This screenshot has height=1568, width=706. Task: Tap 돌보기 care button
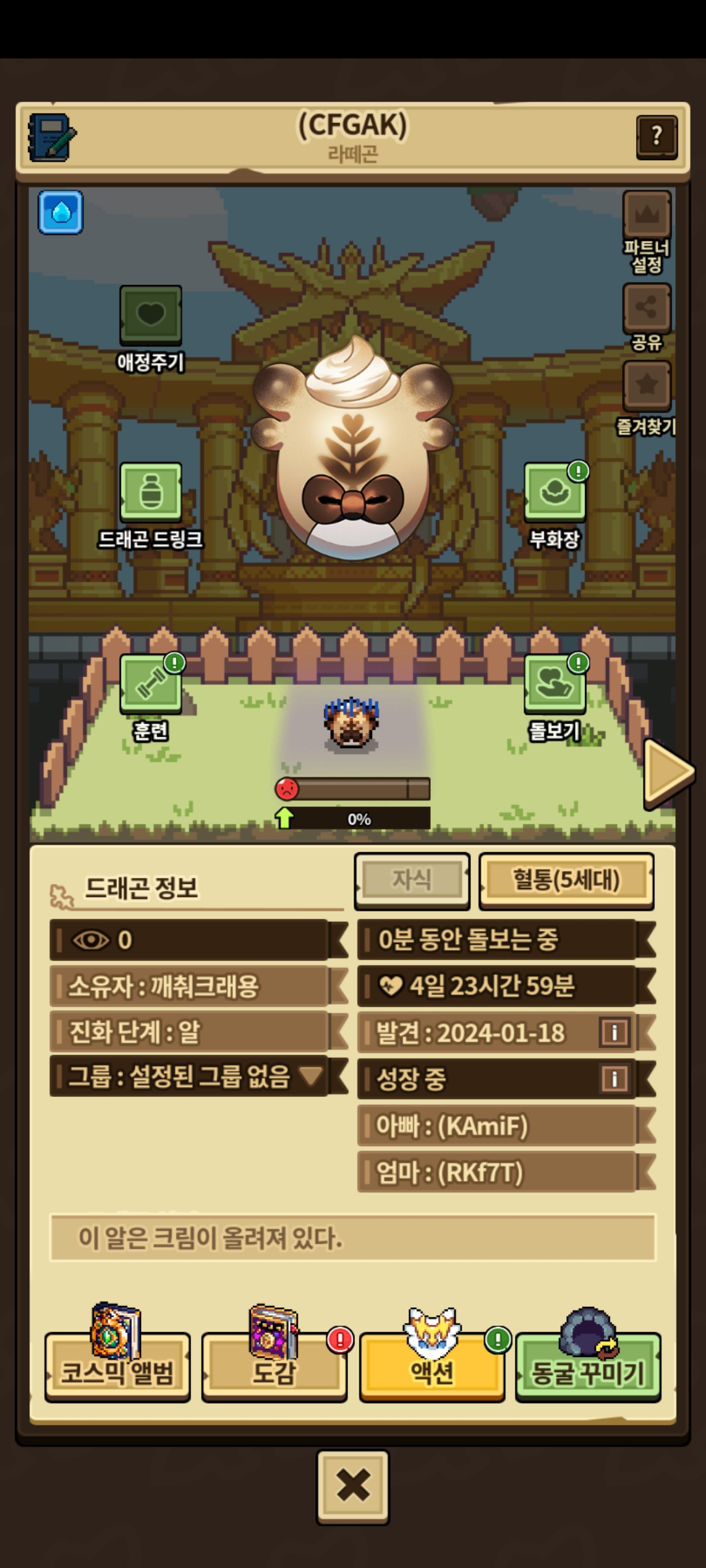pos(554,683)
